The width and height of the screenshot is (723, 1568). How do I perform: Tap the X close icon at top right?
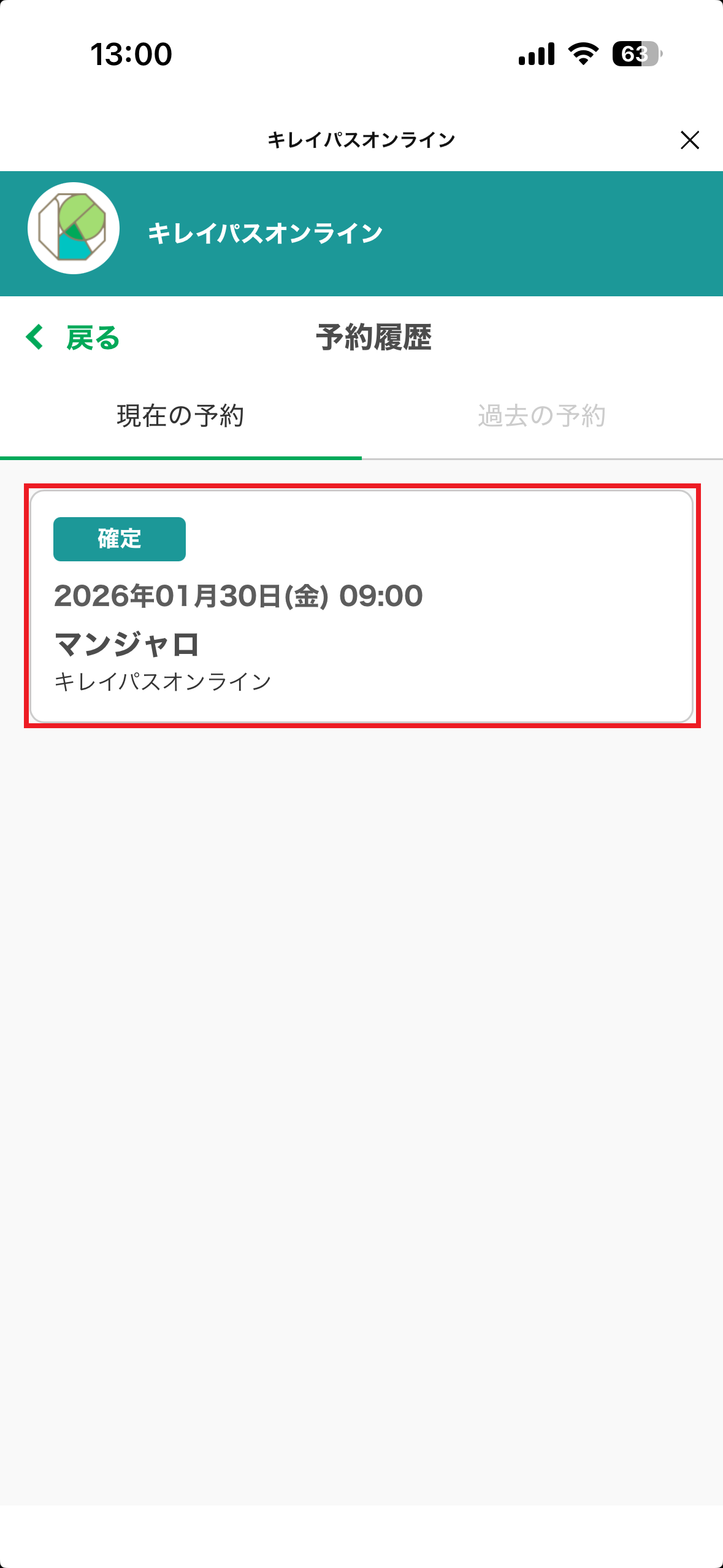(690, 140)
